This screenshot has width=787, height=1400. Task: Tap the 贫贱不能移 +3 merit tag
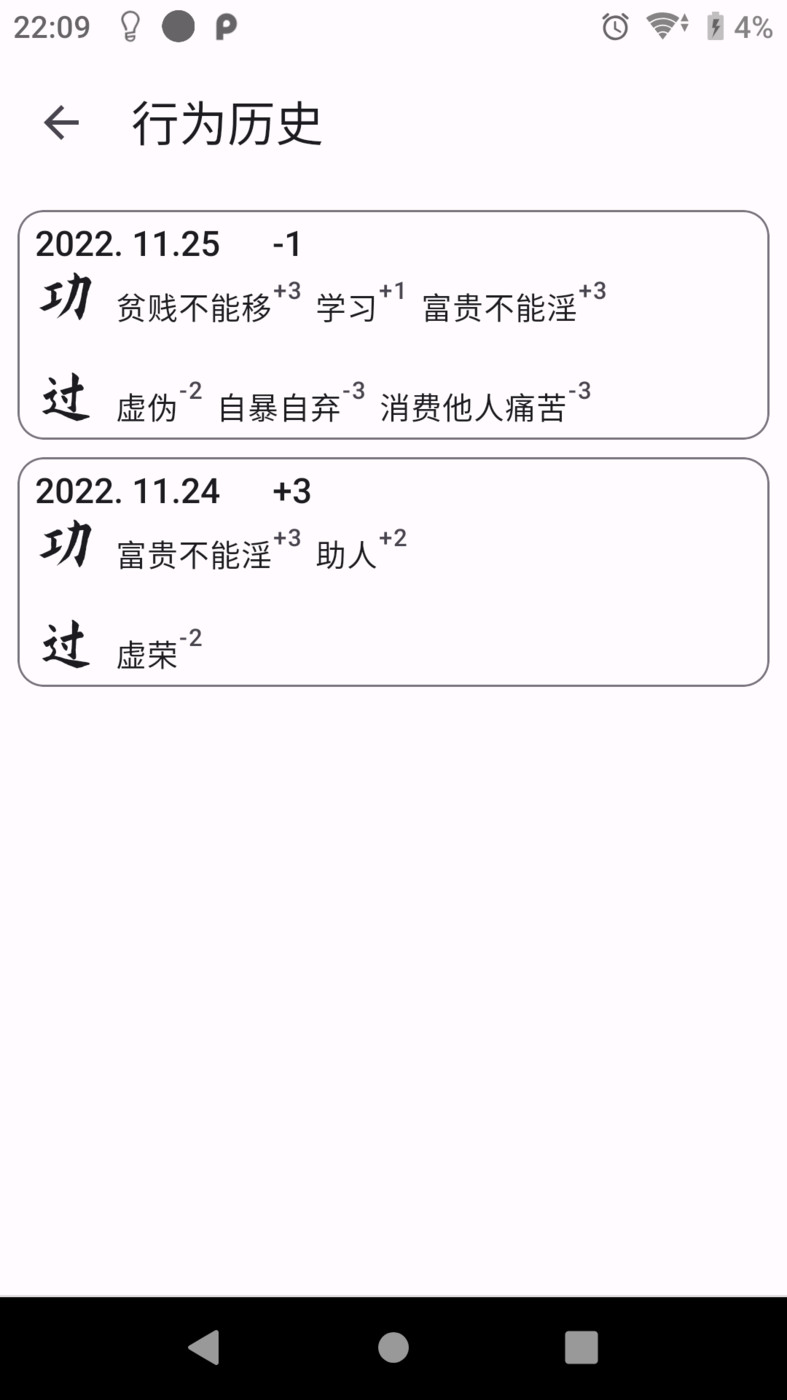(196, 303)
